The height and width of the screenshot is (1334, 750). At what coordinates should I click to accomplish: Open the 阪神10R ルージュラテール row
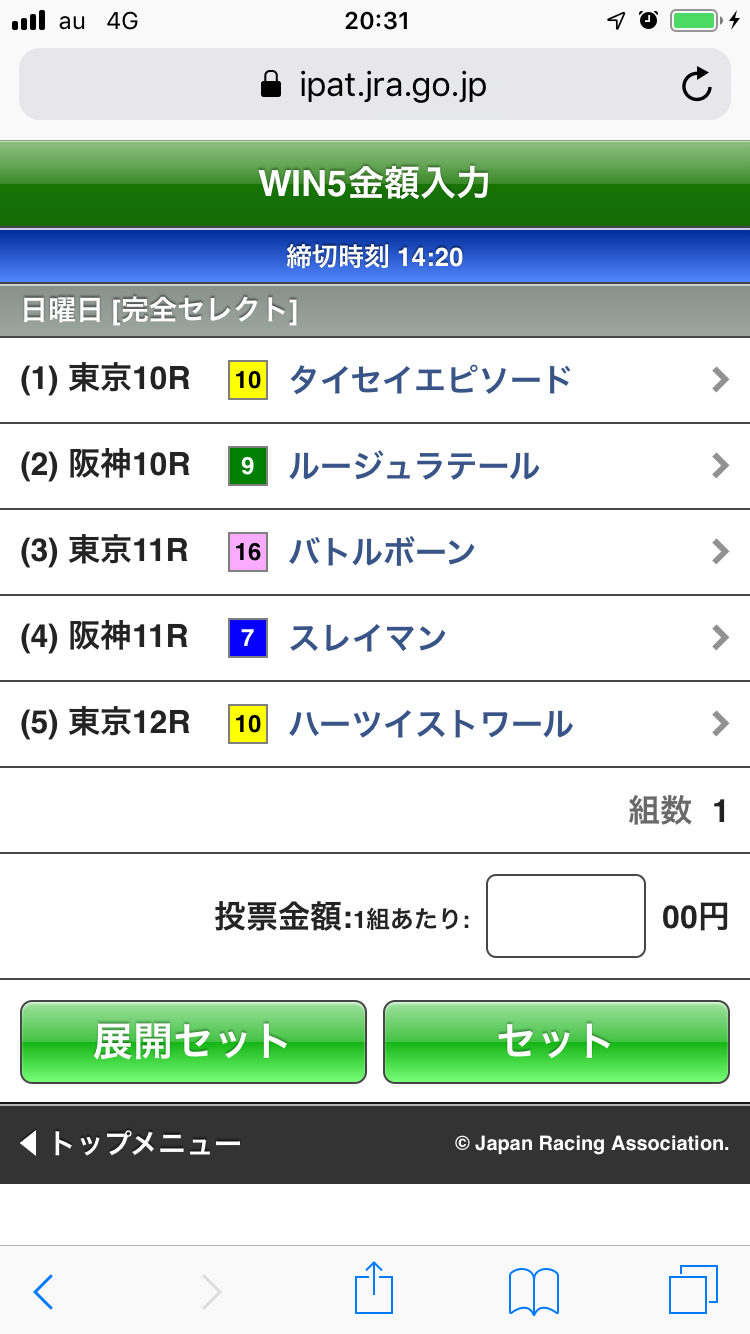tap(375, 466)
